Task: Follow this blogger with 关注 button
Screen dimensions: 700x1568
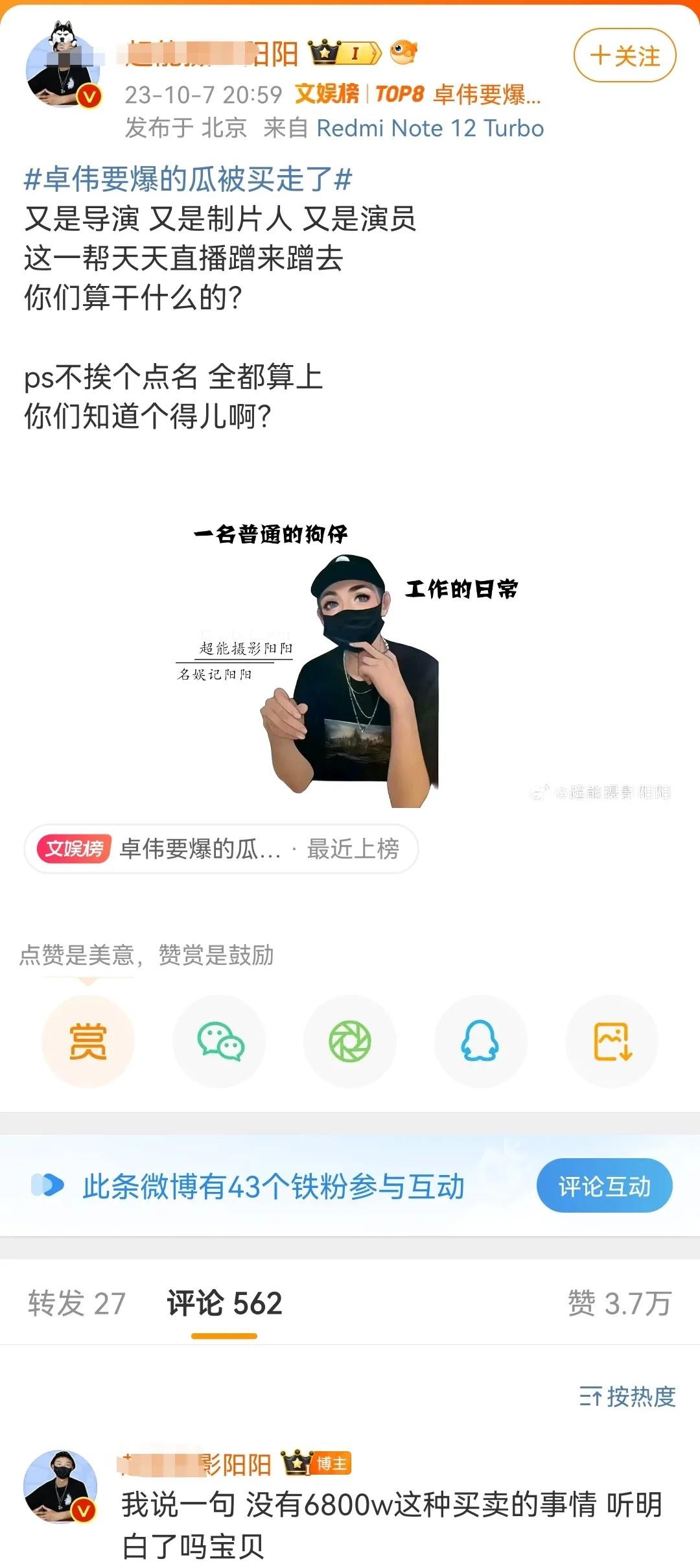Action: coord(624,56)
